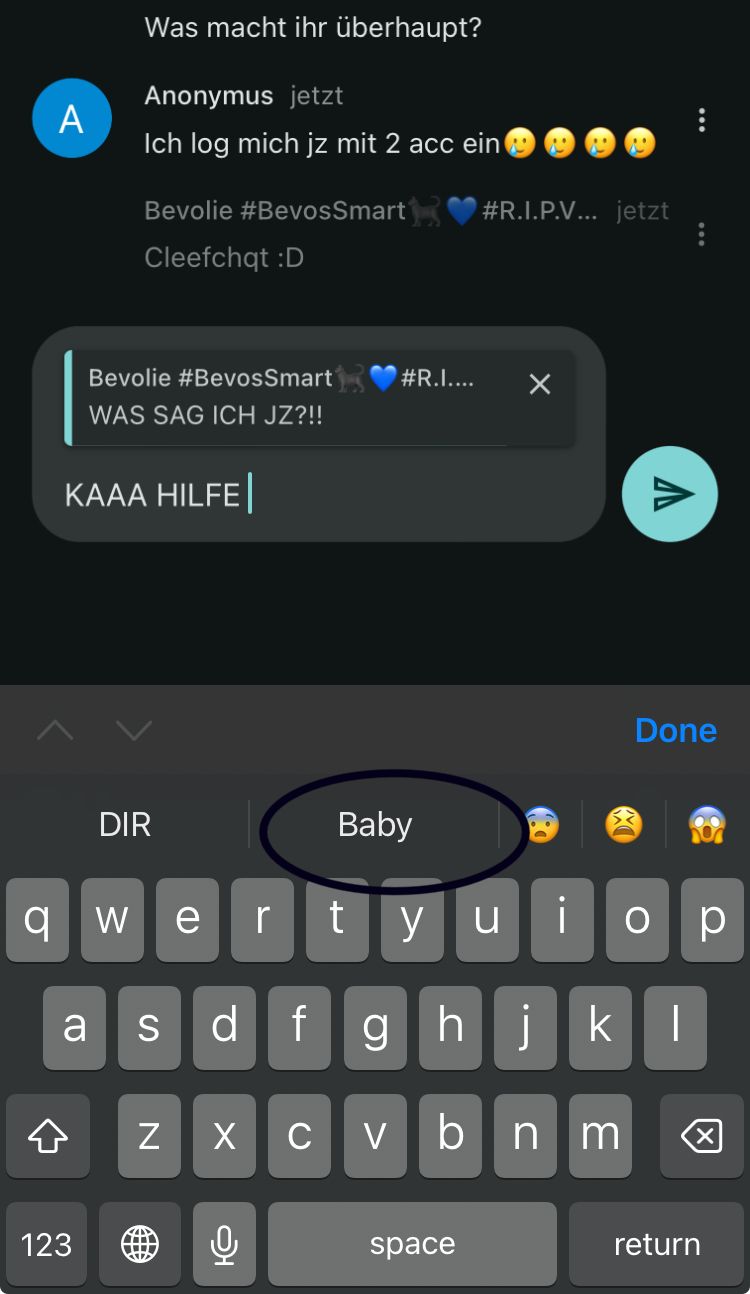Dismiss the quoted reply preview

click(x=540, y=384)
